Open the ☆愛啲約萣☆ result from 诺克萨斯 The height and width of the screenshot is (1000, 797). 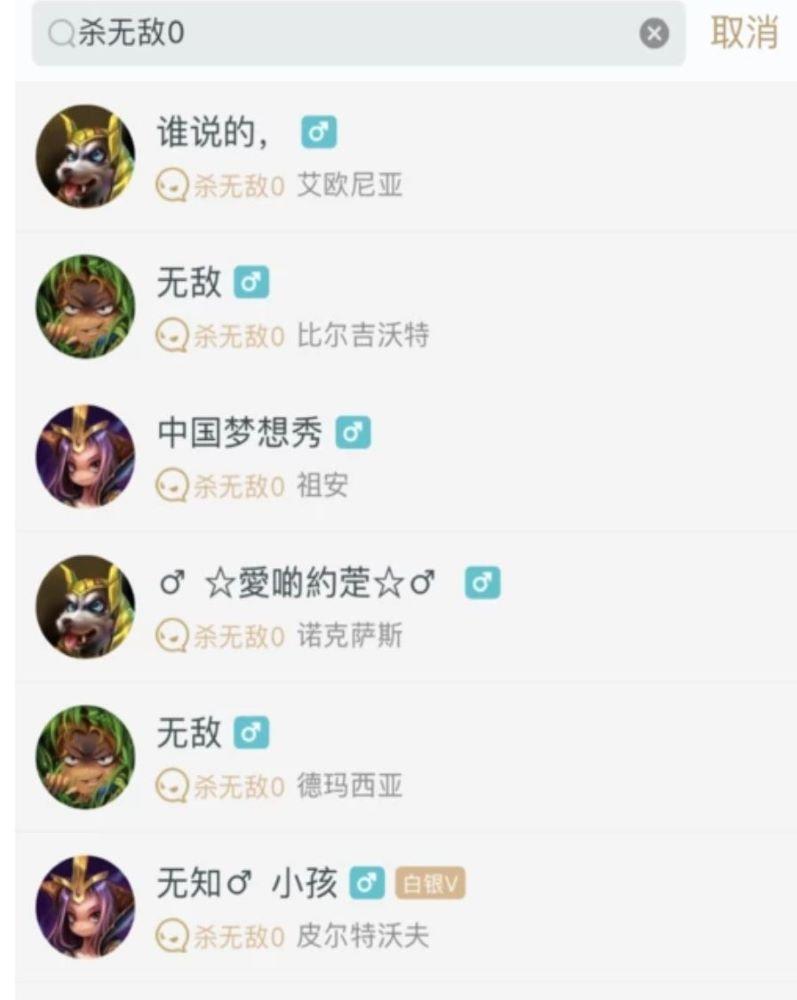[x=400, y=607]
